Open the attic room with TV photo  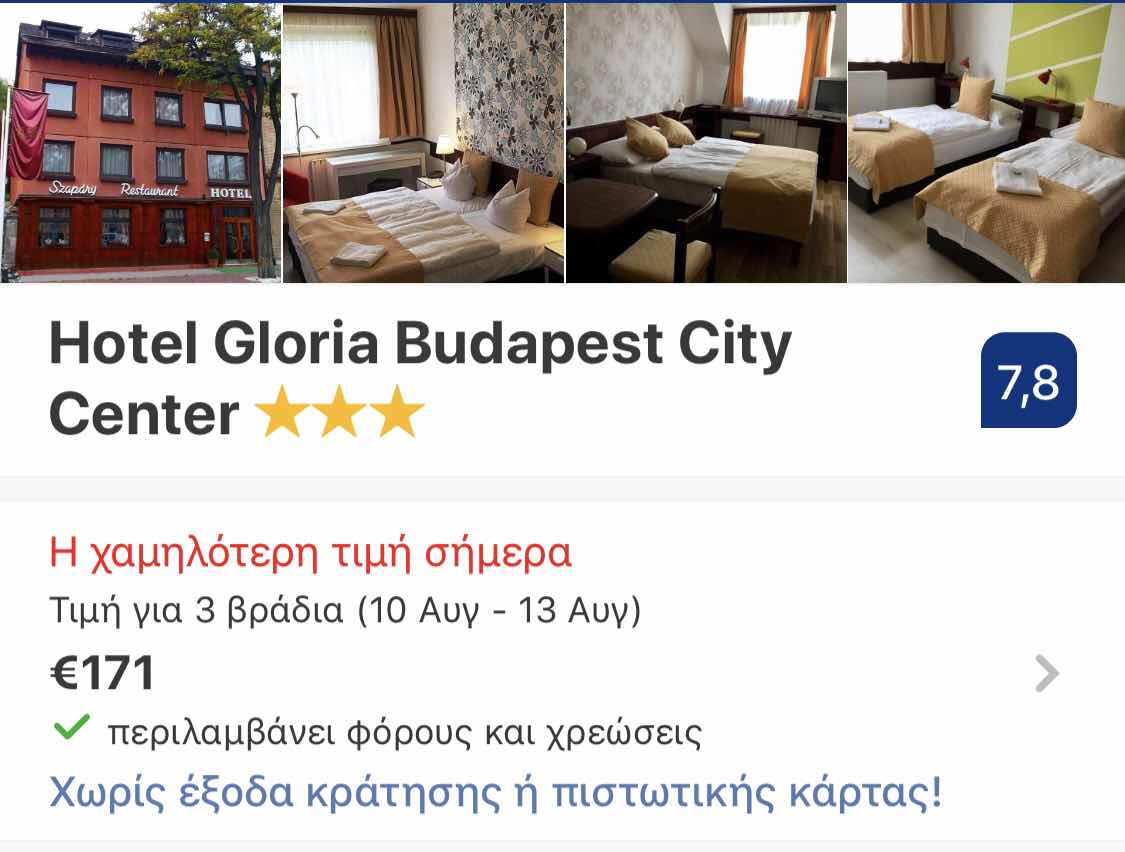pos(706,143)
